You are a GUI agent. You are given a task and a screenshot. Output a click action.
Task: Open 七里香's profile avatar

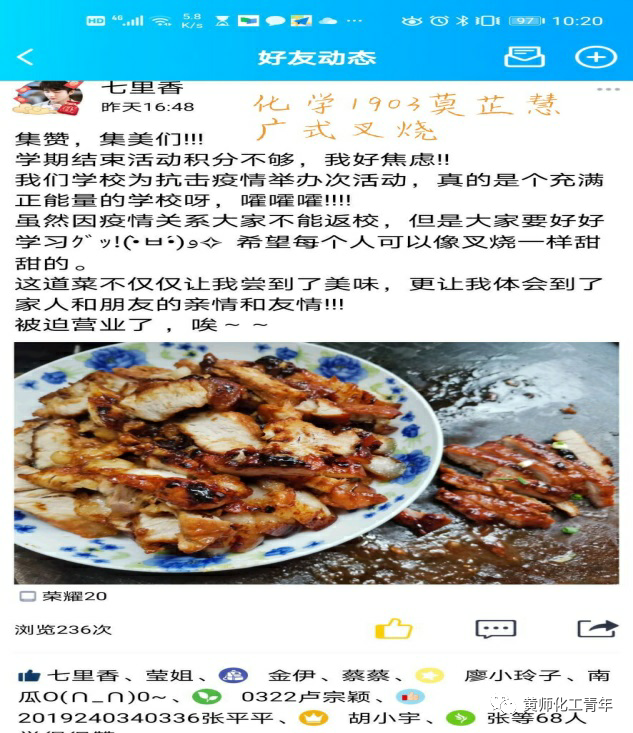[x=47, y=98]
